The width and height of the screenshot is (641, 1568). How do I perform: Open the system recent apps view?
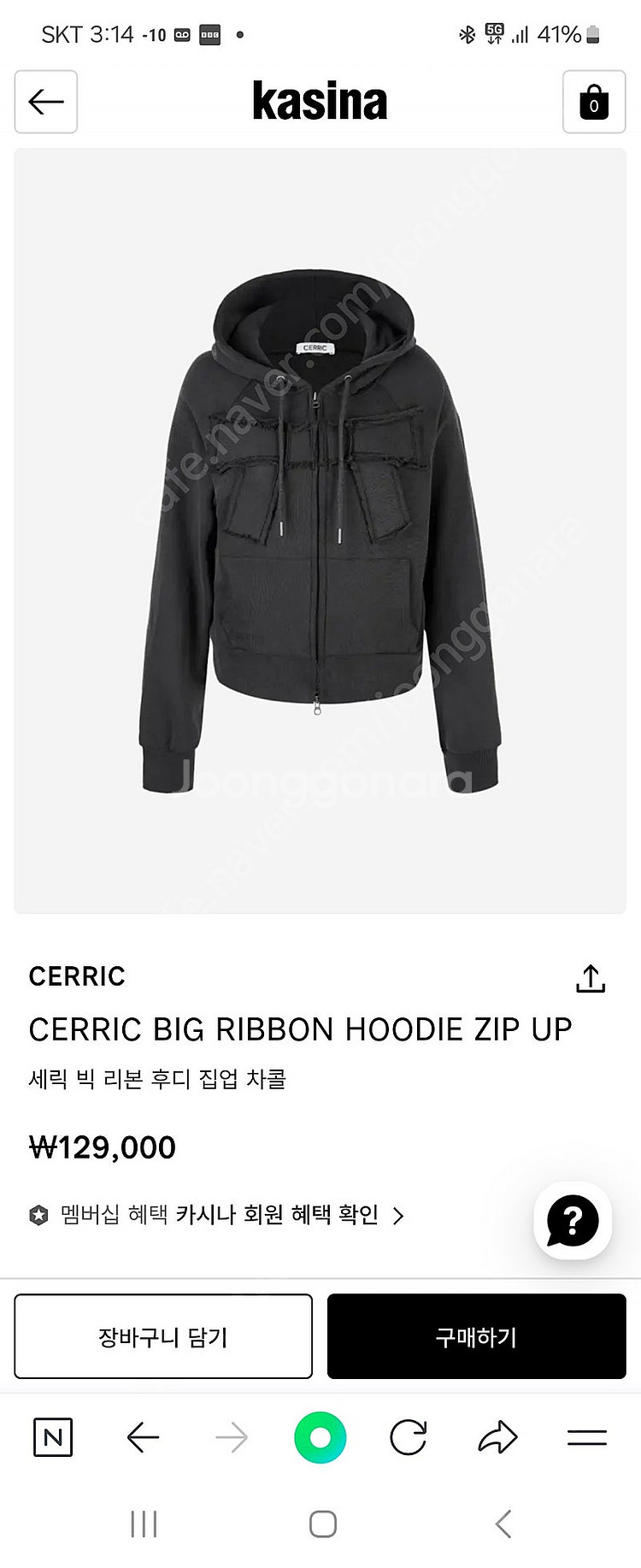tap(144, 1524)
